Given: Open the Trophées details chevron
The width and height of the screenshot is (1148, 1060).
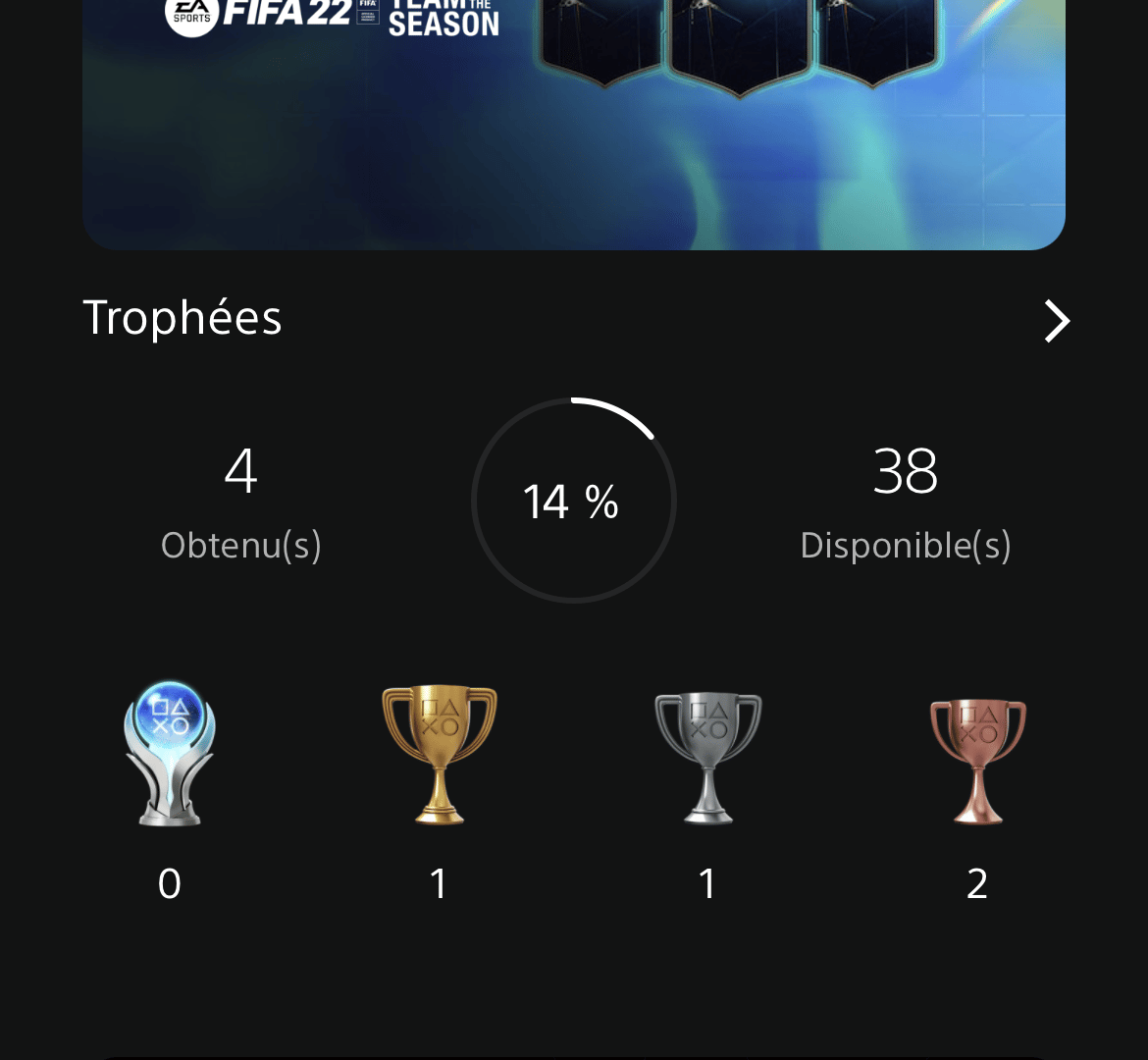Looking at the screenshot, I should click(x=1056, y=321).
